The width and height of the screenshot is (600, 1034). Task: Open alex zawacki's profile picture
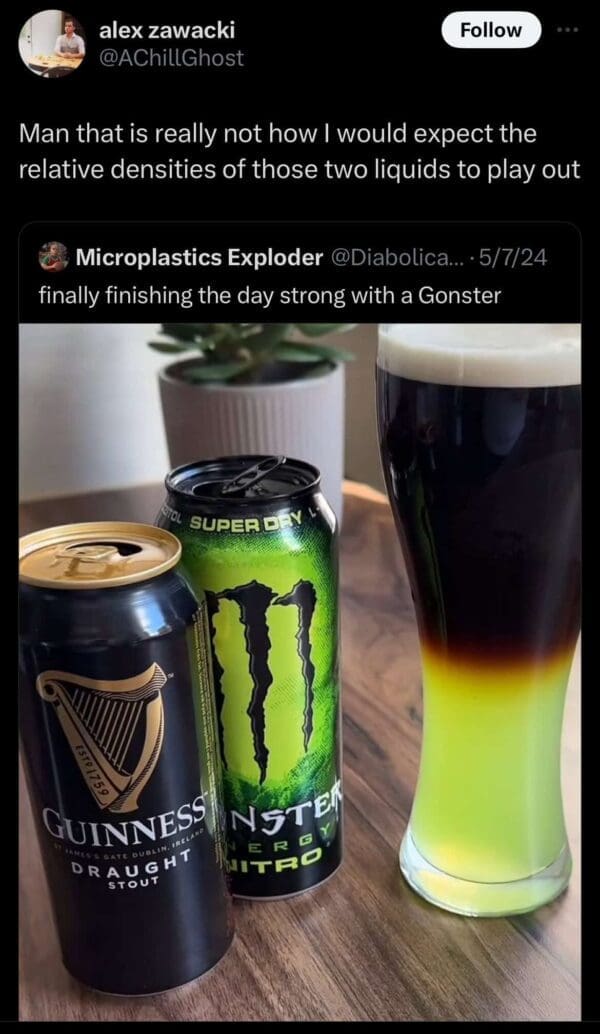tap(52, 43)
